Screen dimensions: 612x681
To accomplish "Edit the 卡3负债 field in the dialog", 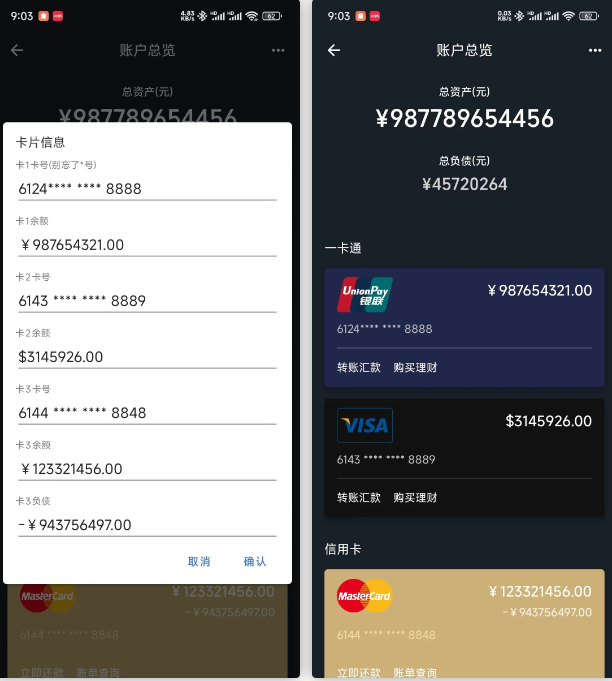I will pyautogui.click(x=146, y=524).
